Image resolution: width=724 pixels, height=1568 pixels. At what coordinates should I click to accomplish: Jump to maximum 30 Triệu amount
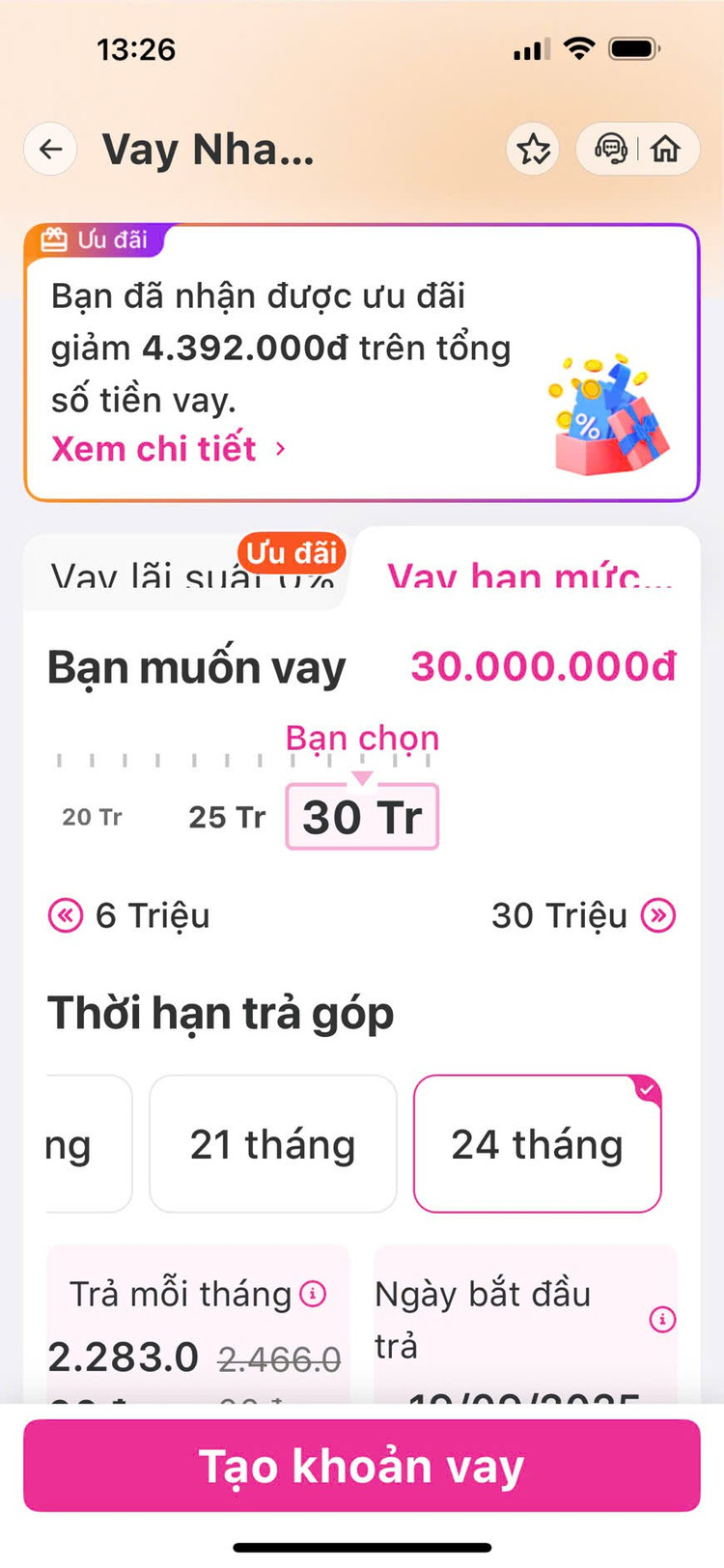coord(659,915)
